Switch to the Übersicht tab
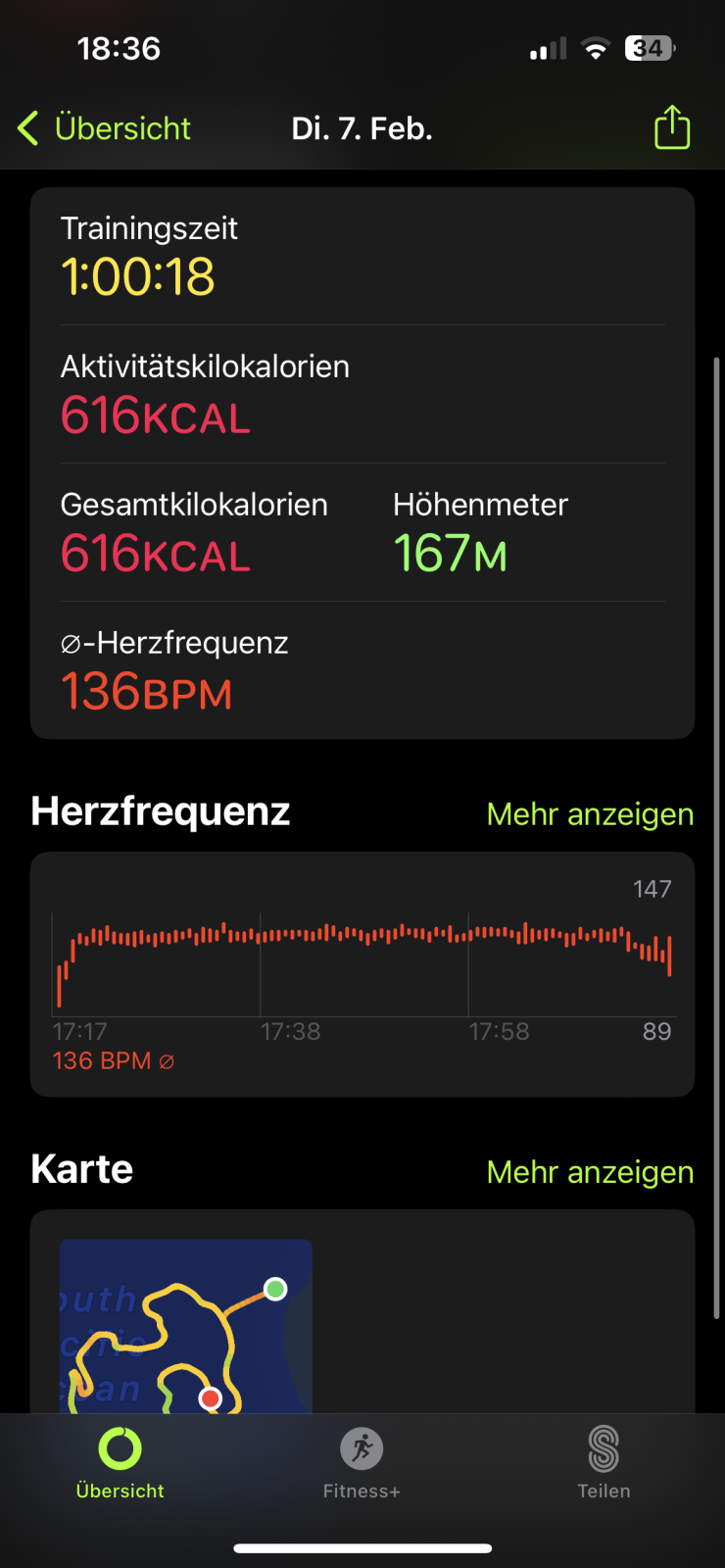725x1568 pixels. 121,1462
